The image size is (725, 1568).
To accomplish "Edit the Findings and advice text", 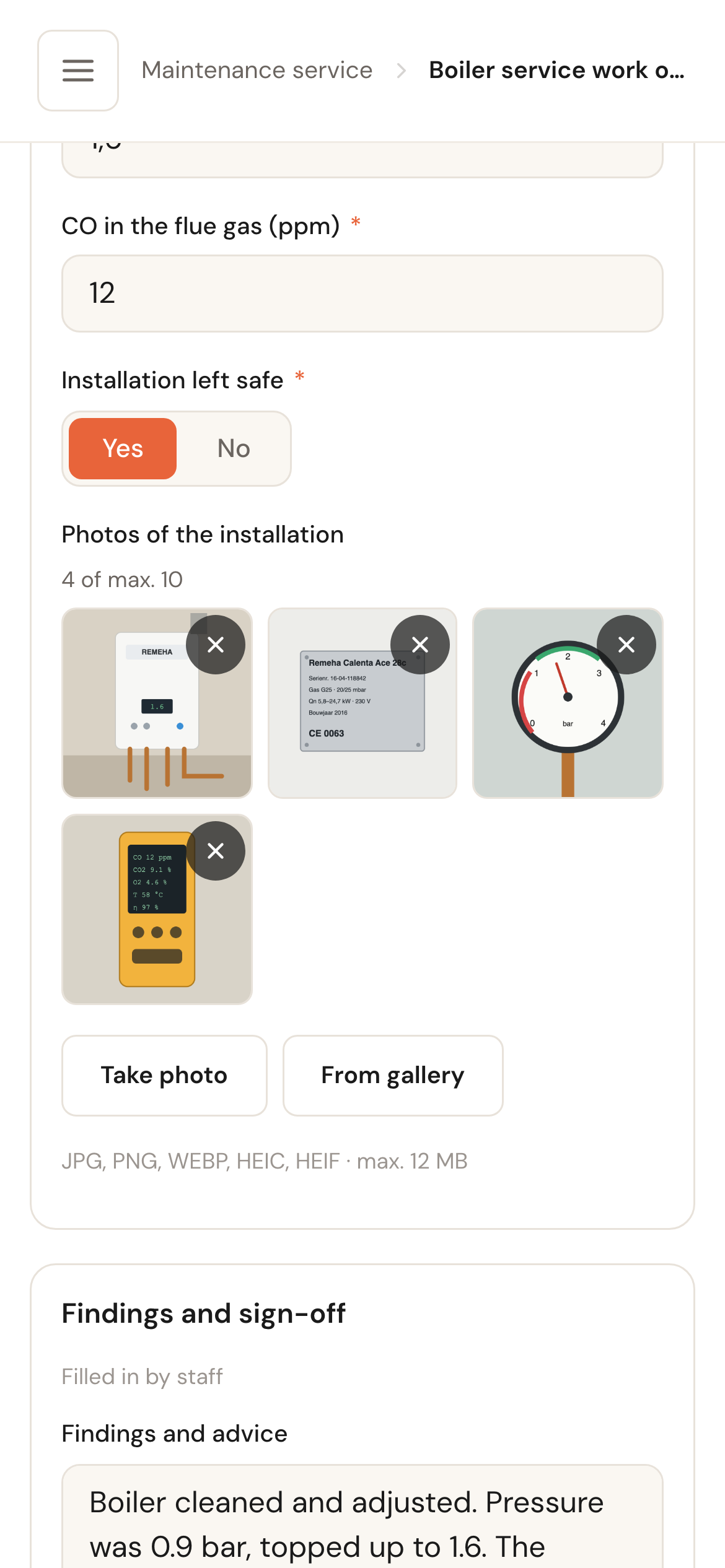I will pos(362,1517).
